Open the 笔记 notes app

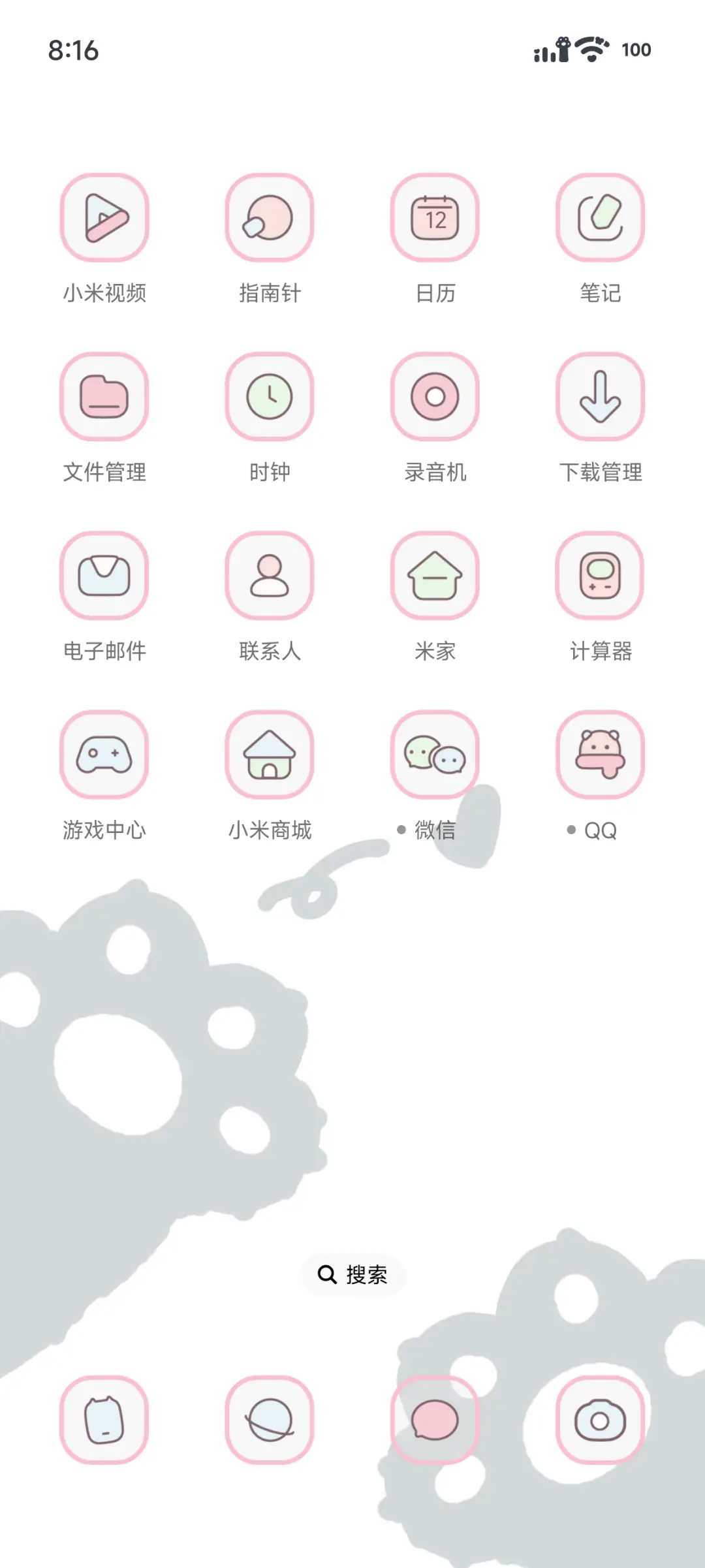[x=601, y=219]
